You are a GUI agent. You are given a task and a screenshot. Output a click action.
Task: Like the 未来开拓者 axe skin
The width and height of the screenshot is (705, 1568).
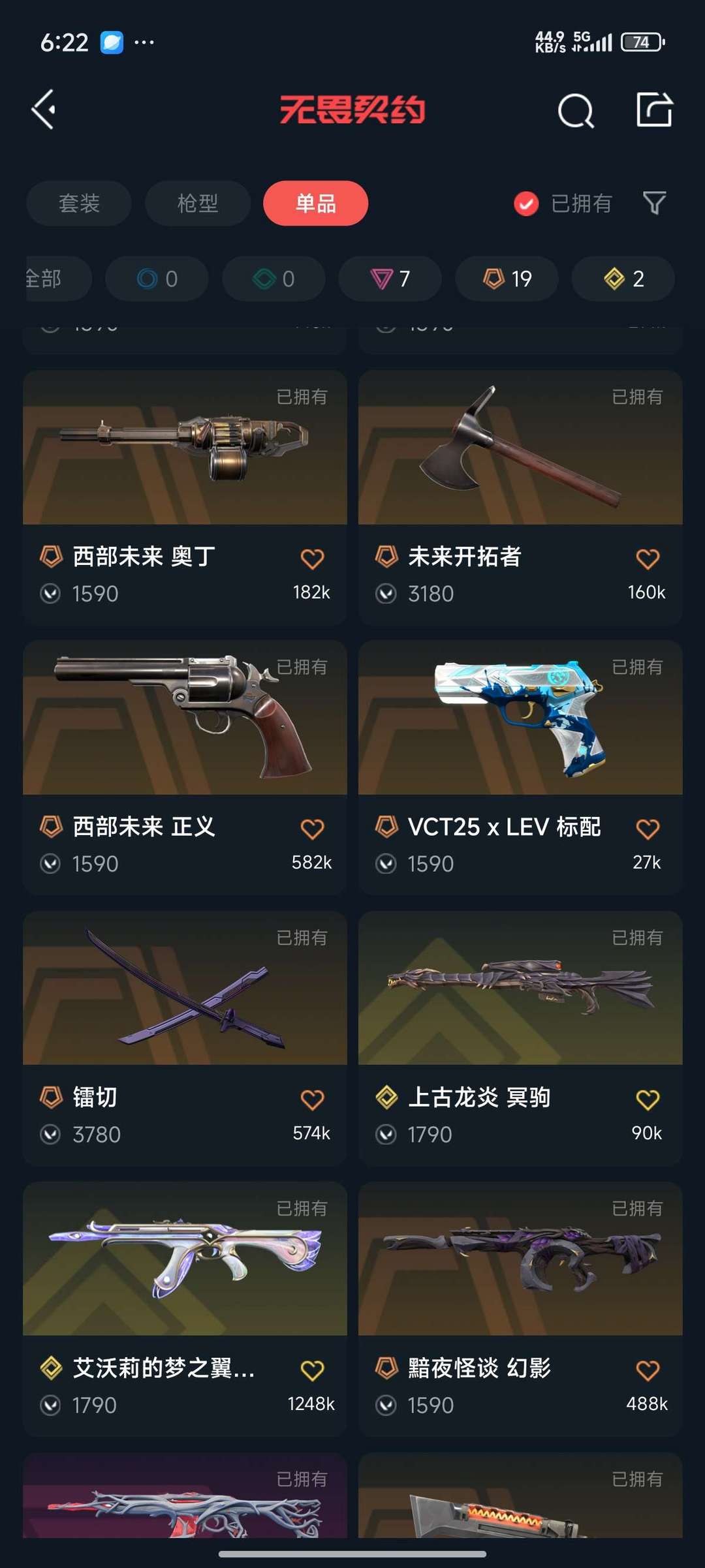(x=647, y=559)
